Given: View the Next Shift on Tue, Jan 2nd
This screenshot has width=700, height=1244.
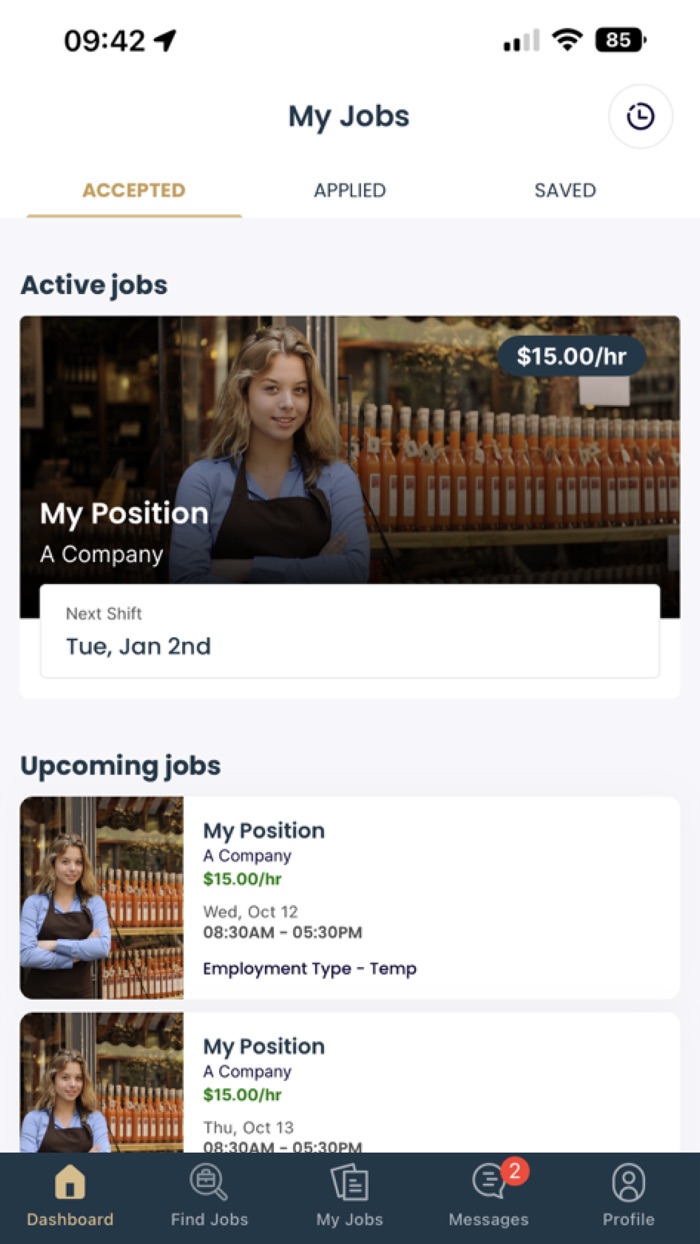Looking at the screenshot, I should [x=350, y=632].
